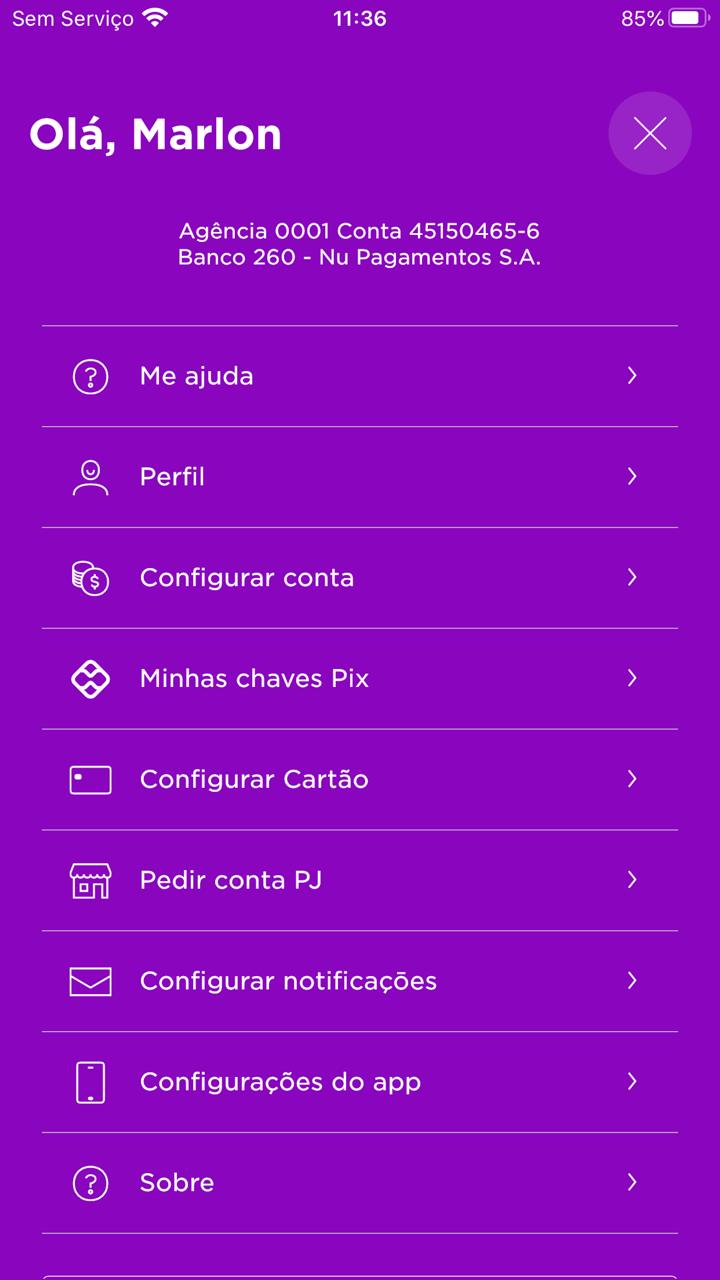Go to Configurações do app
The width and height of the screenshot is (720, 1280).
[360, 1082]
